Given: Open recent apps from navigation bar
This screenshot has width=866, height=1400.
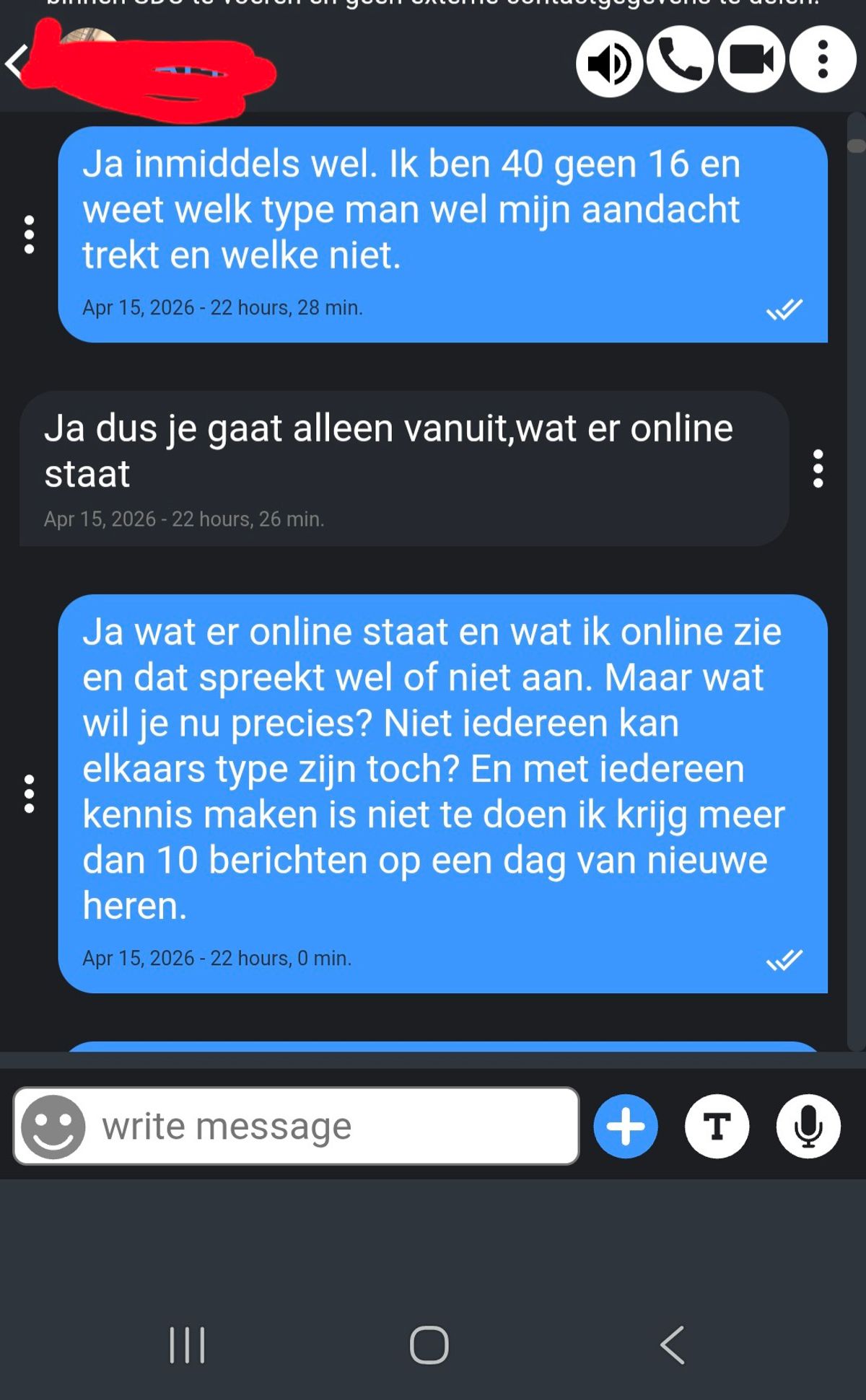Looking at the screenshot, I should pyautogui.click(x=187, y=1344).
